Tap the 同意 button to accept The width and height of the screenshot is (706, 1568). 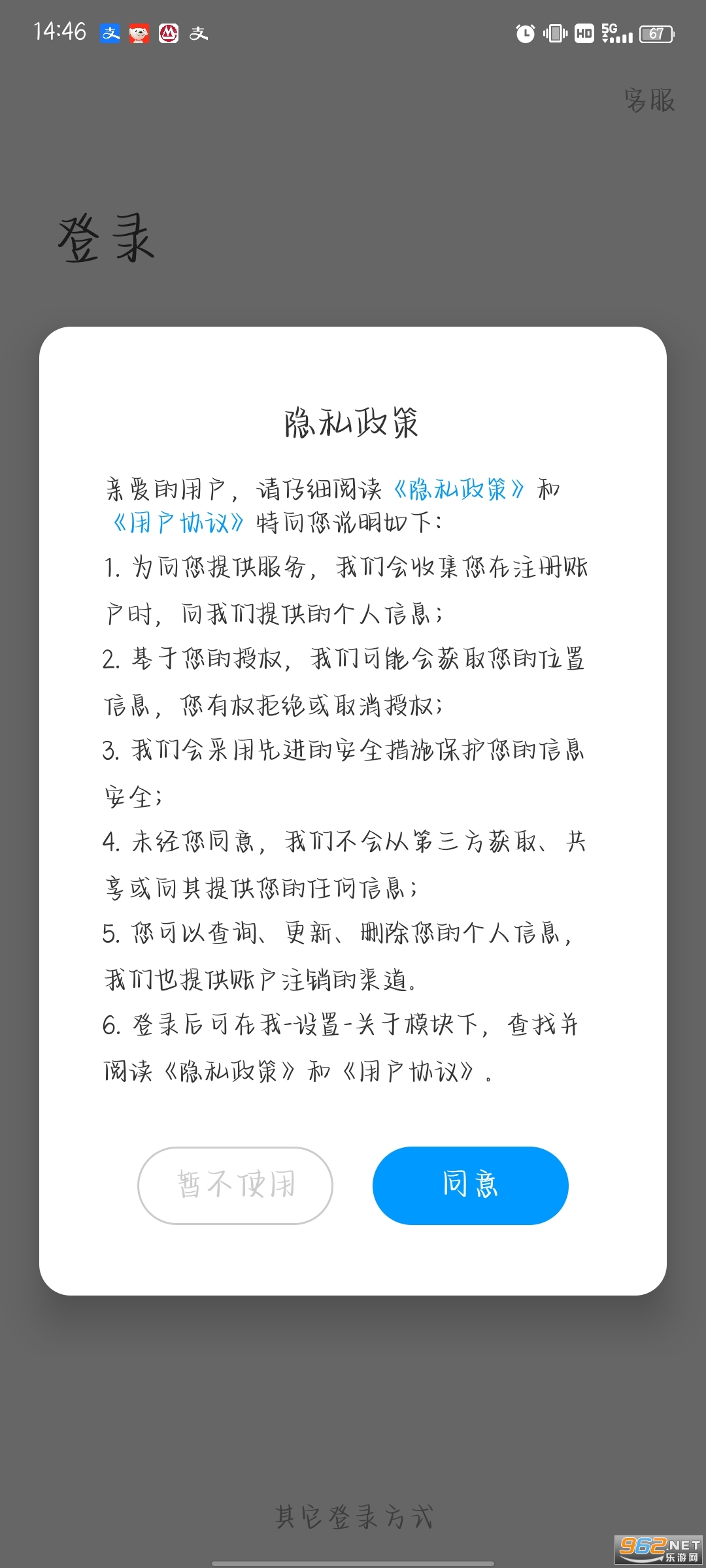click(470, 1185)
